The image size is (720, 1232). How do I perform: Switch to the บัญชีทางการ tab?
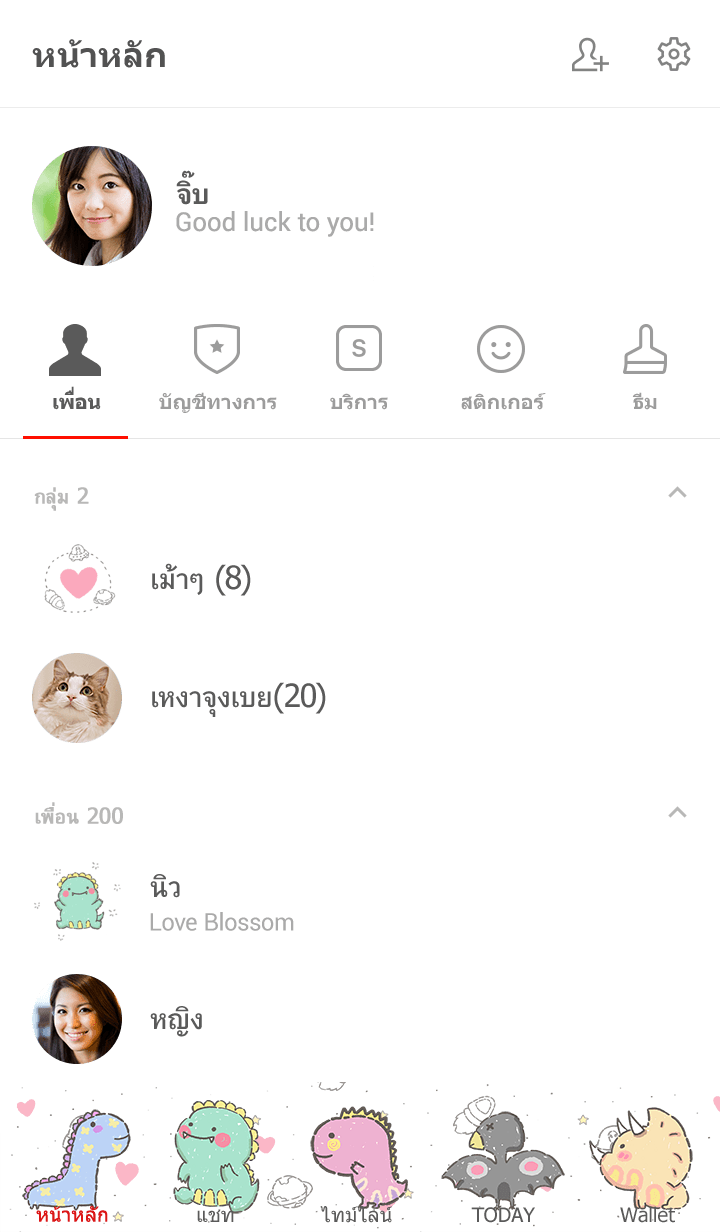pyautogui.click(x=217, y=370)
